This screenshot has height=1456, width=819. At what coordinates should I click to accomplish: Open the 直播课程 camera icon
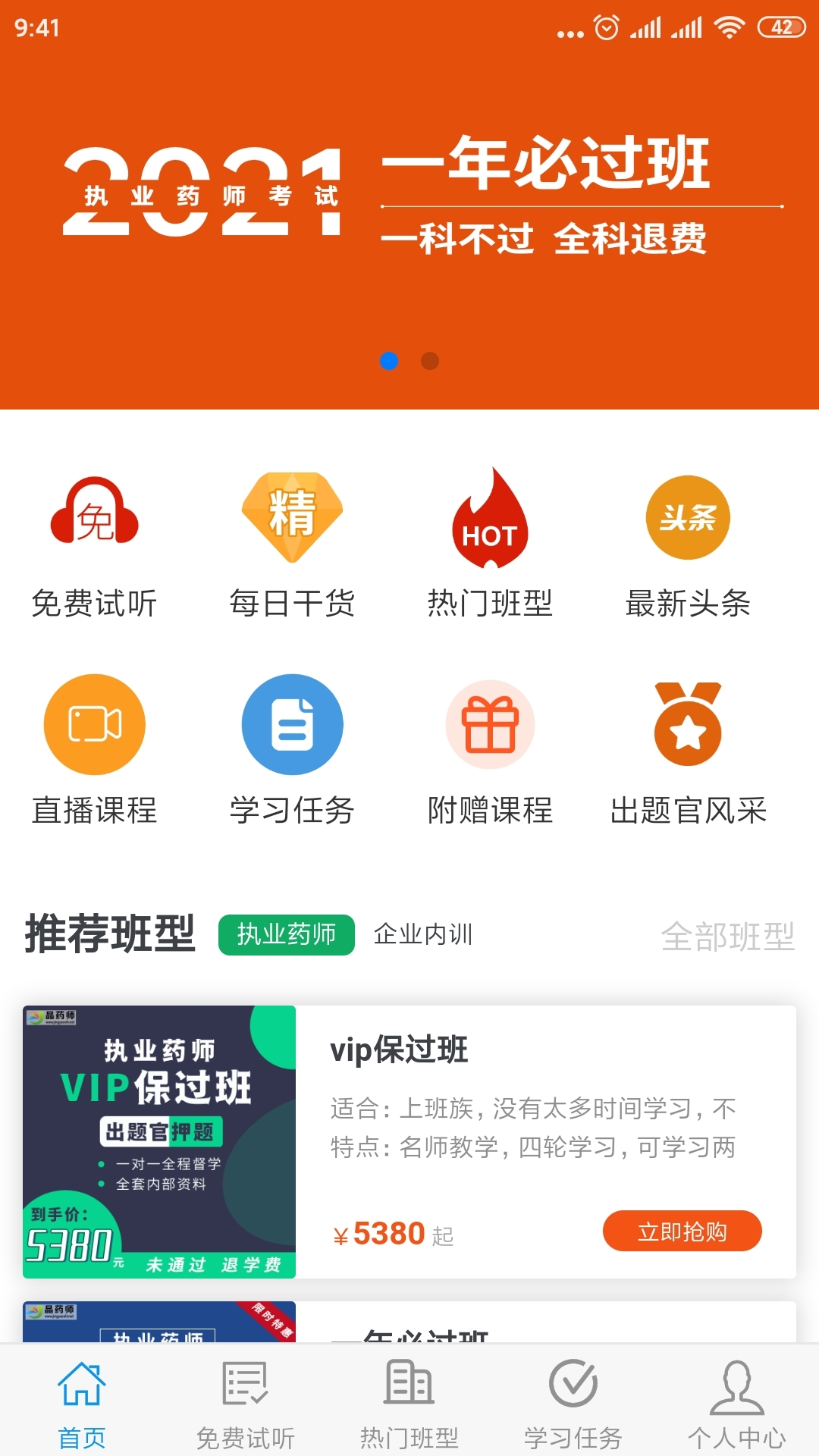pyautogui.click(x=93, y=724)
